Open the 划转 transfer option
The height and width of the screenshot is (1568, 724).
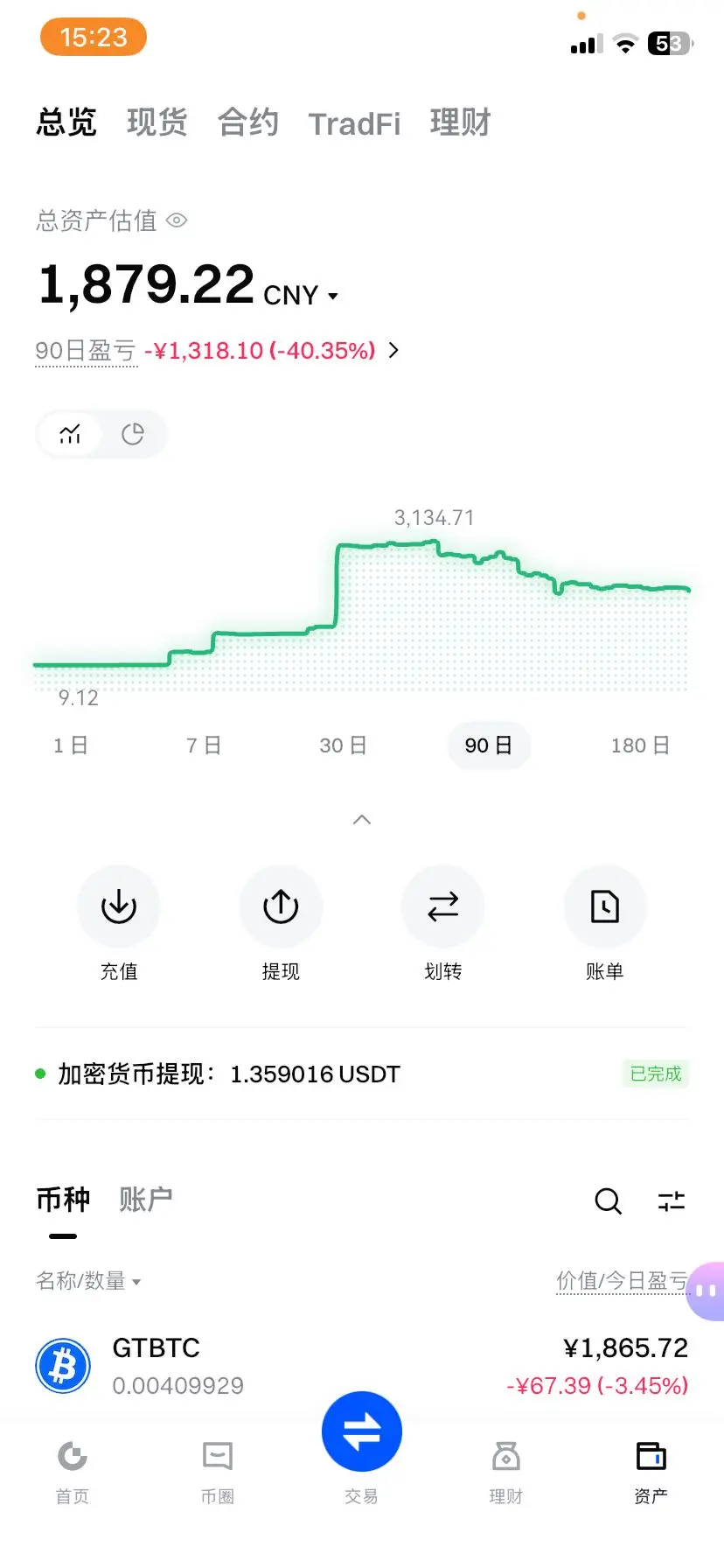442,907
